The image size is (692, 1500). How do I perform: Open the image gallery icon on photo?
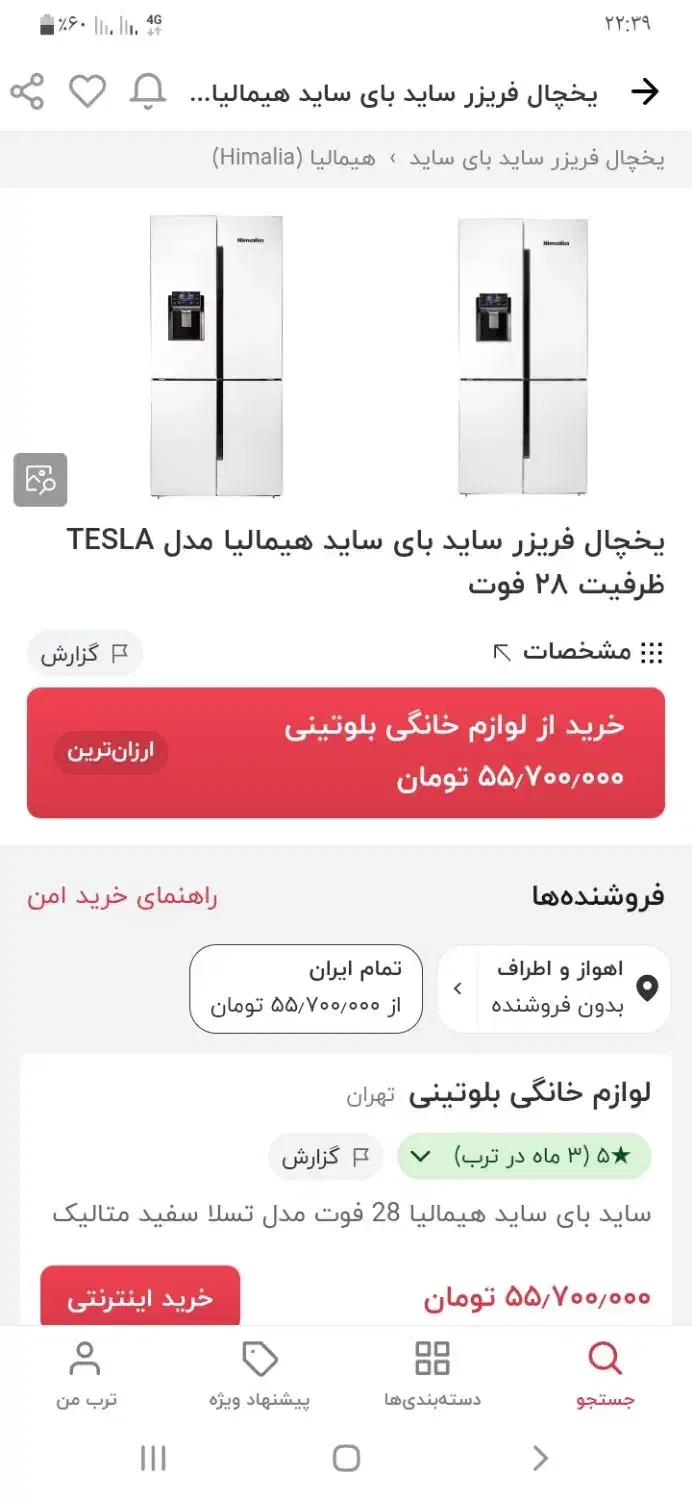pyautogui.click(x=40, y=479)
